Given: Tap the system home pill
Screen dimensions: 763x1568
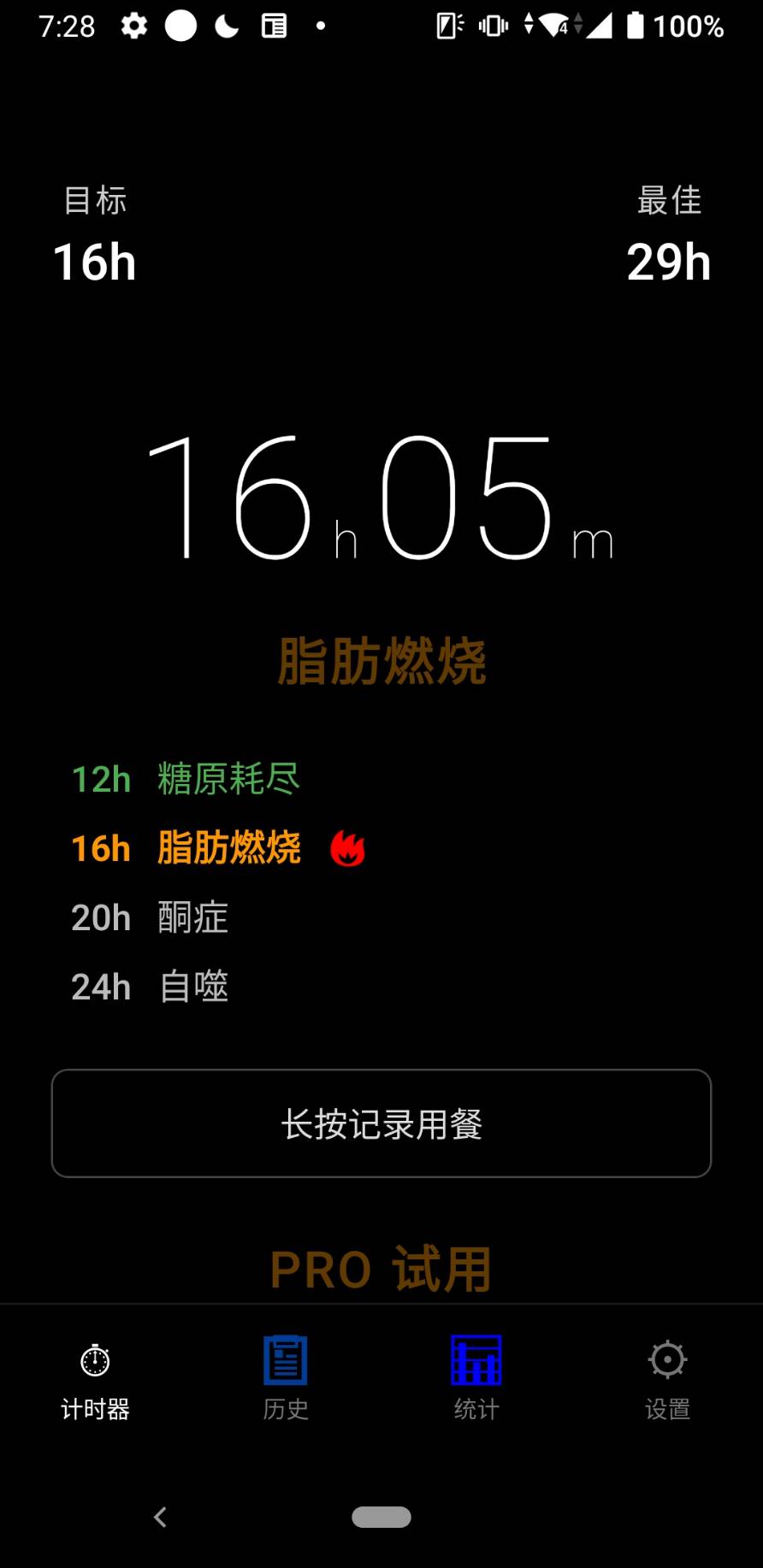Looking at the screenshot, I should (381, 1517).
